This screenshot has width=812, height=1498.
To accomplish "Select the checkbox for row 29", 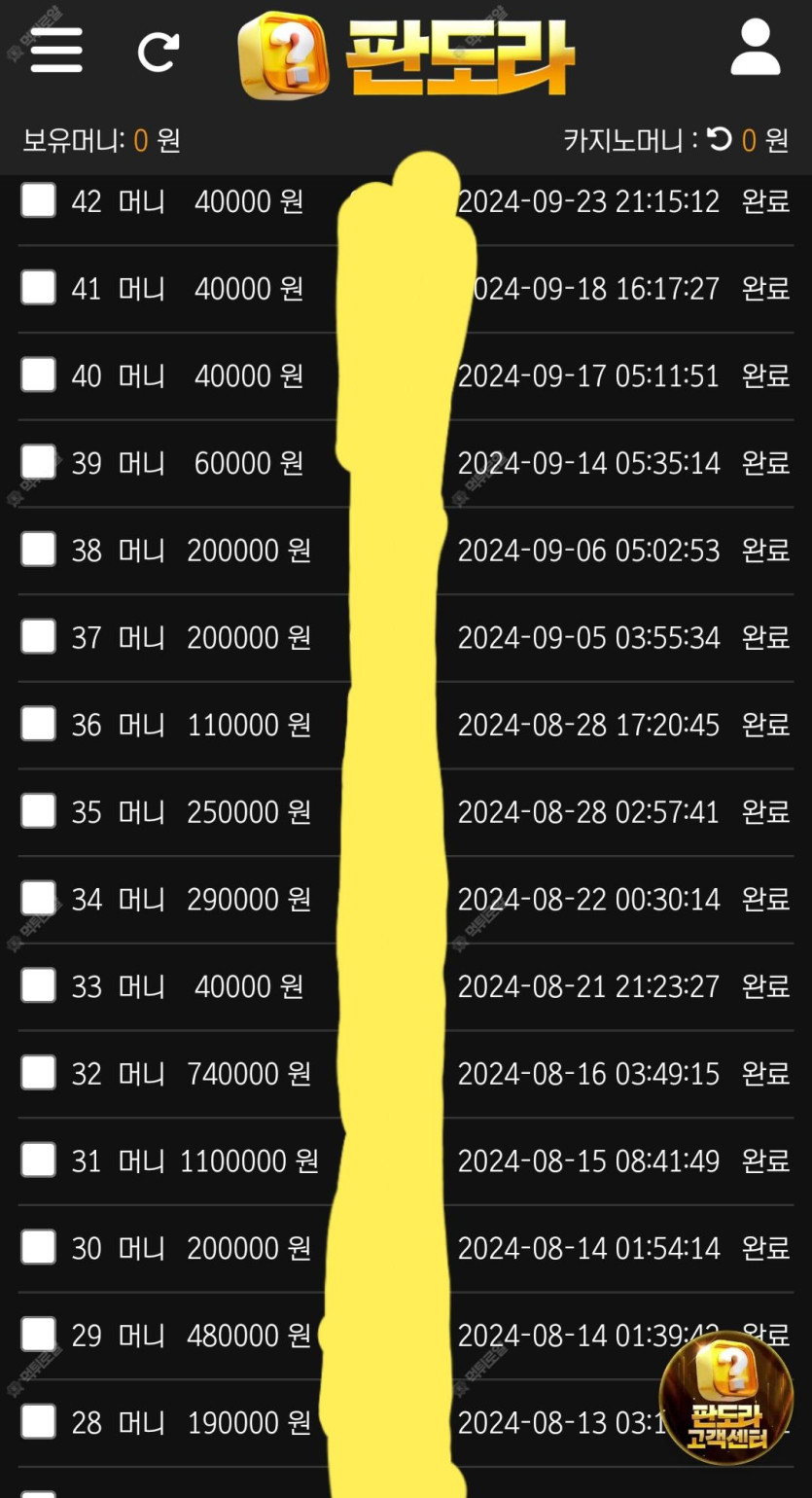I will (x=39, y=1334).
